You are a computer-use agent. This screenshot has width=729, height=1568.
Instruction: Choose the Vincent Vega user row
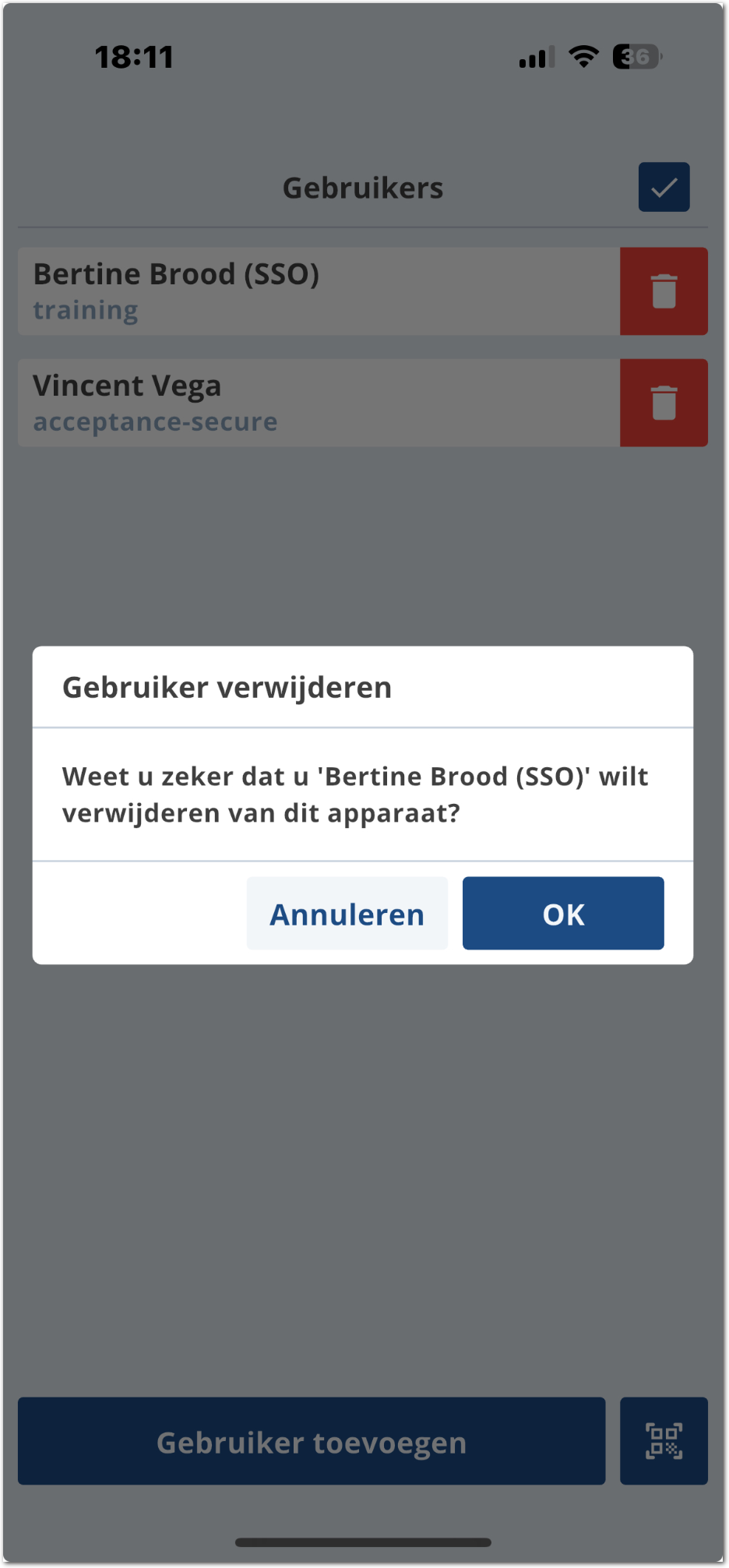point(318,403)
